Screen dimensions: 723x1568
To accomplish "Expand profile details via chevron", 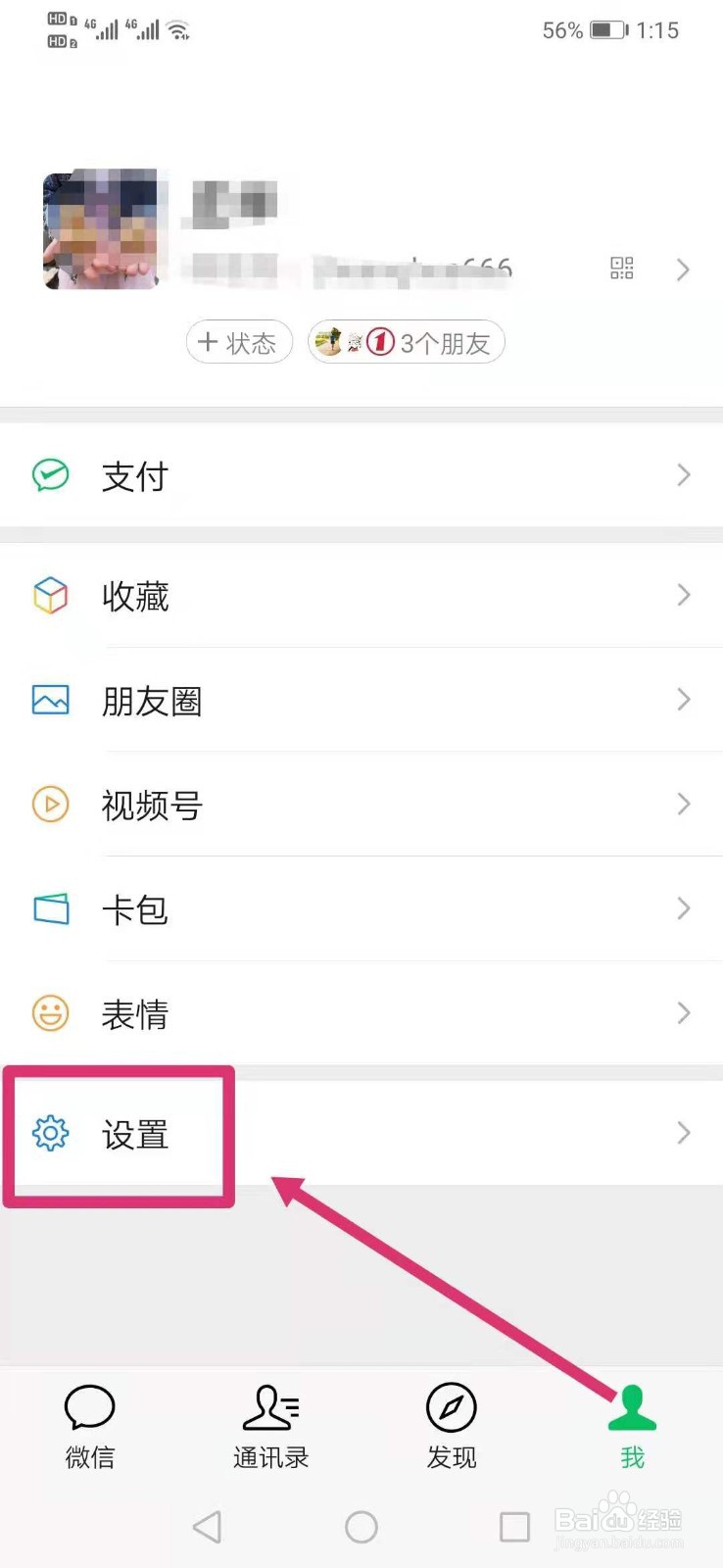I will tap(683, 269).
